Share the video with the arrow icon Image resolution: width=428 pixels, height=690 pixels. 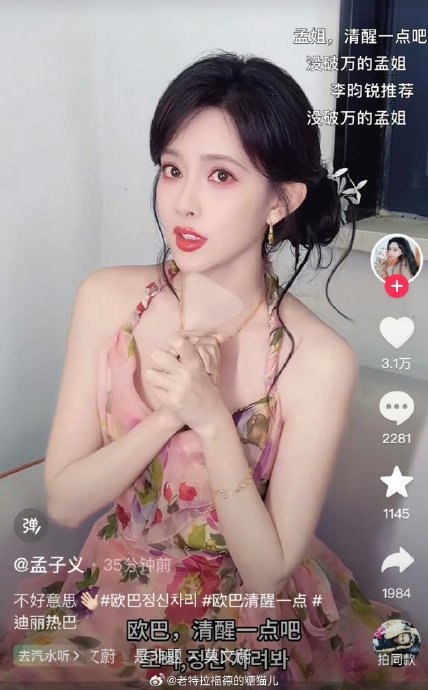[397, 560]
